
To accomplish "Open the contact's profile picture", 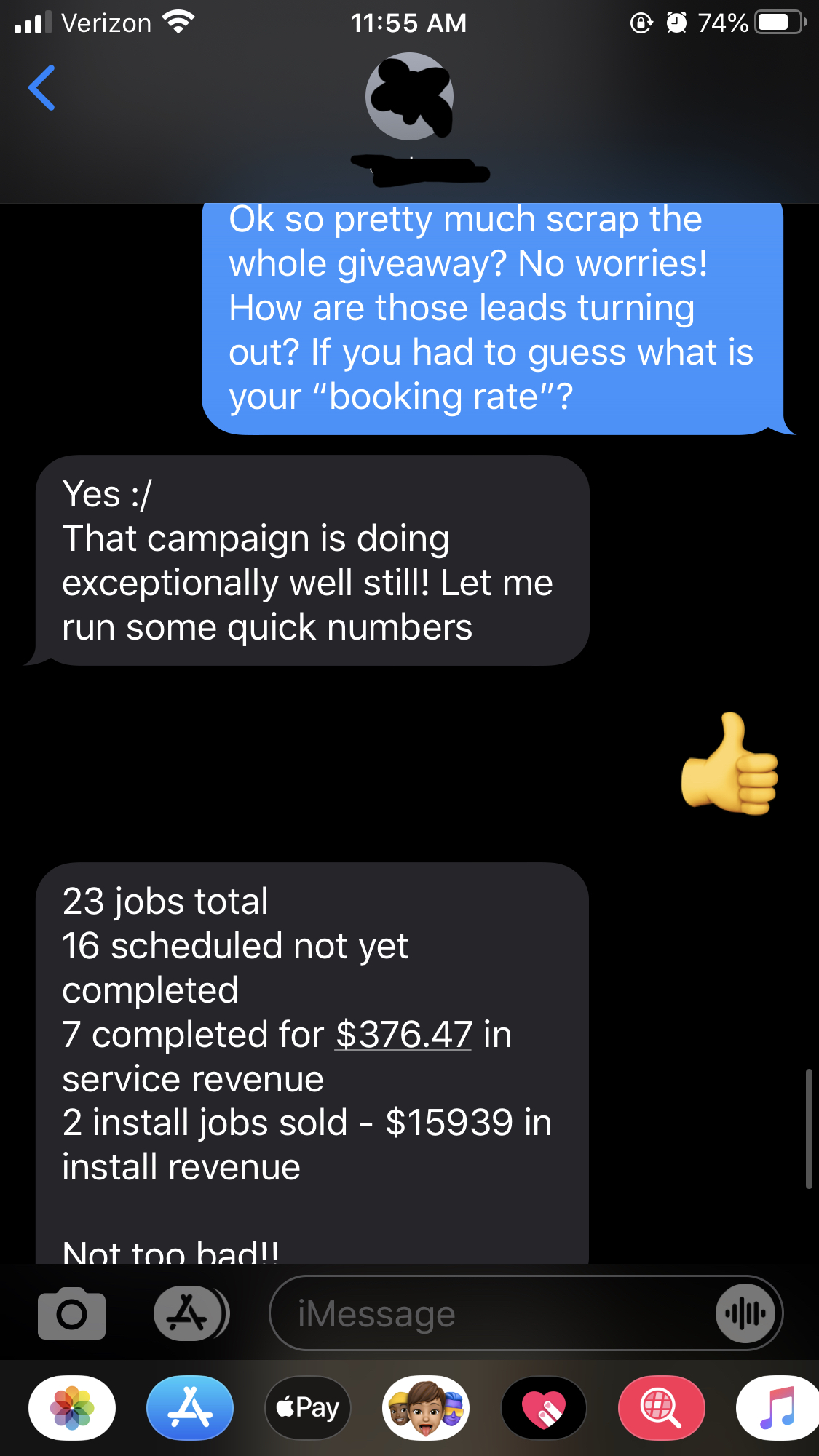I will [409, 96].
